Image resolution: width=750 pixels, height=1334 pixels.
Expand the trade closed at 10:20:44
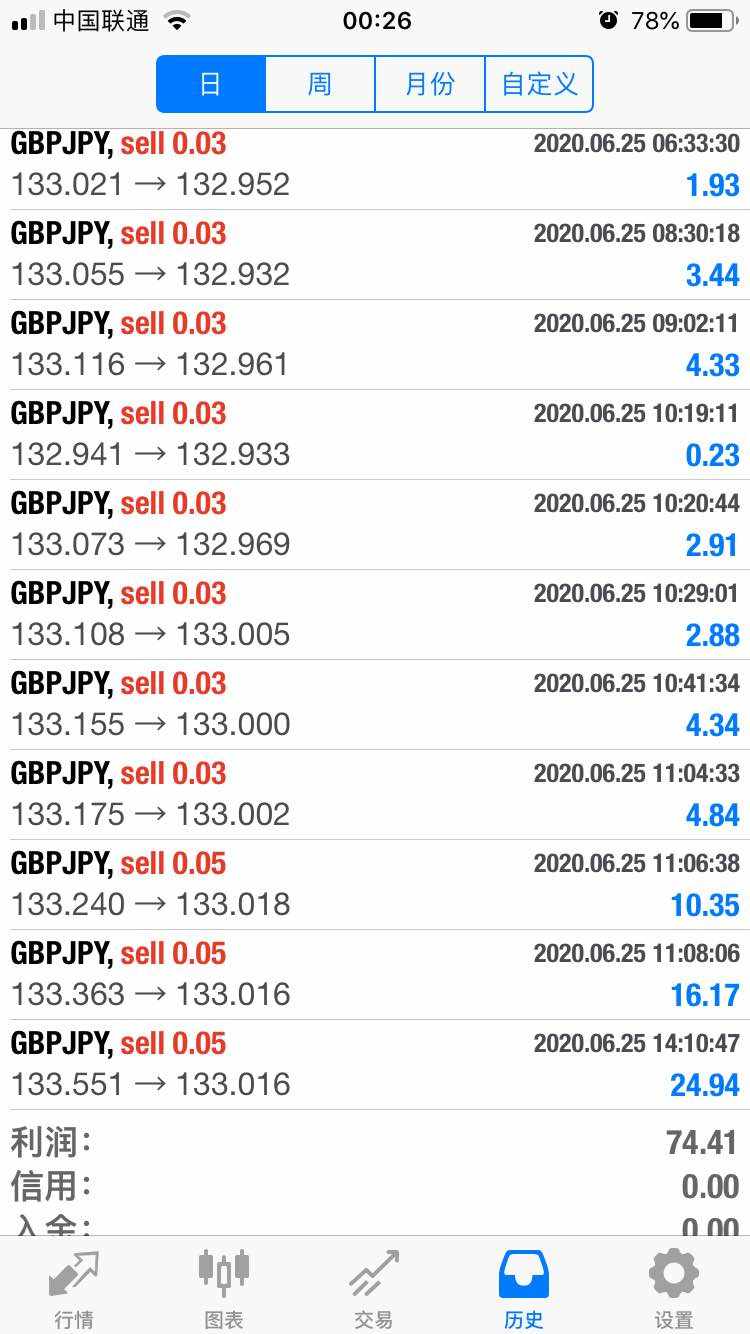point(375,524)
